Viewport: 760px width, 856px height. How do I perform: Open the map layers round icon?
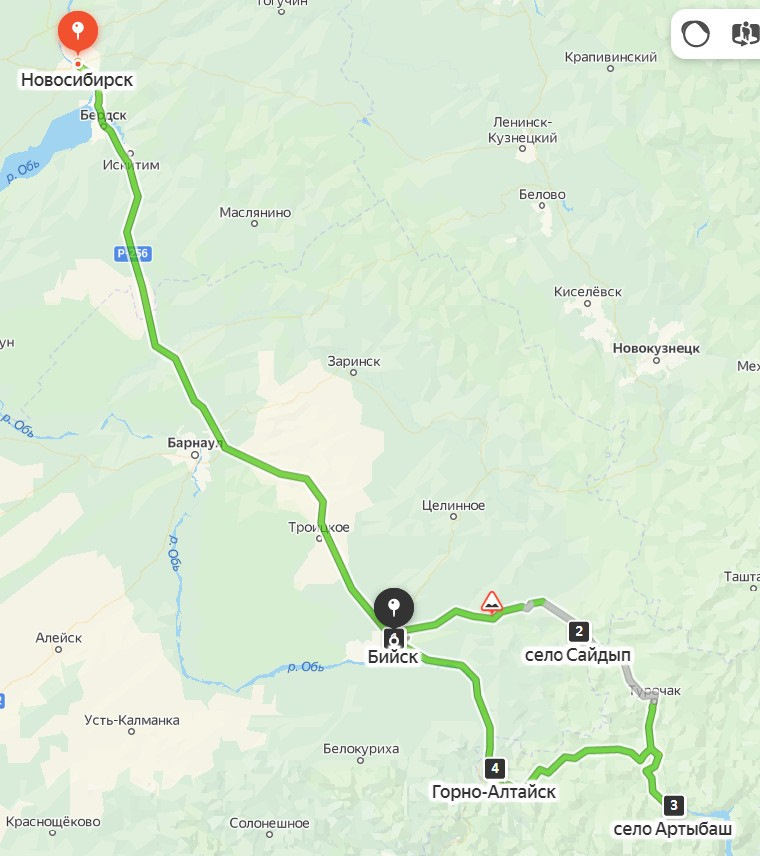point(695,34)
